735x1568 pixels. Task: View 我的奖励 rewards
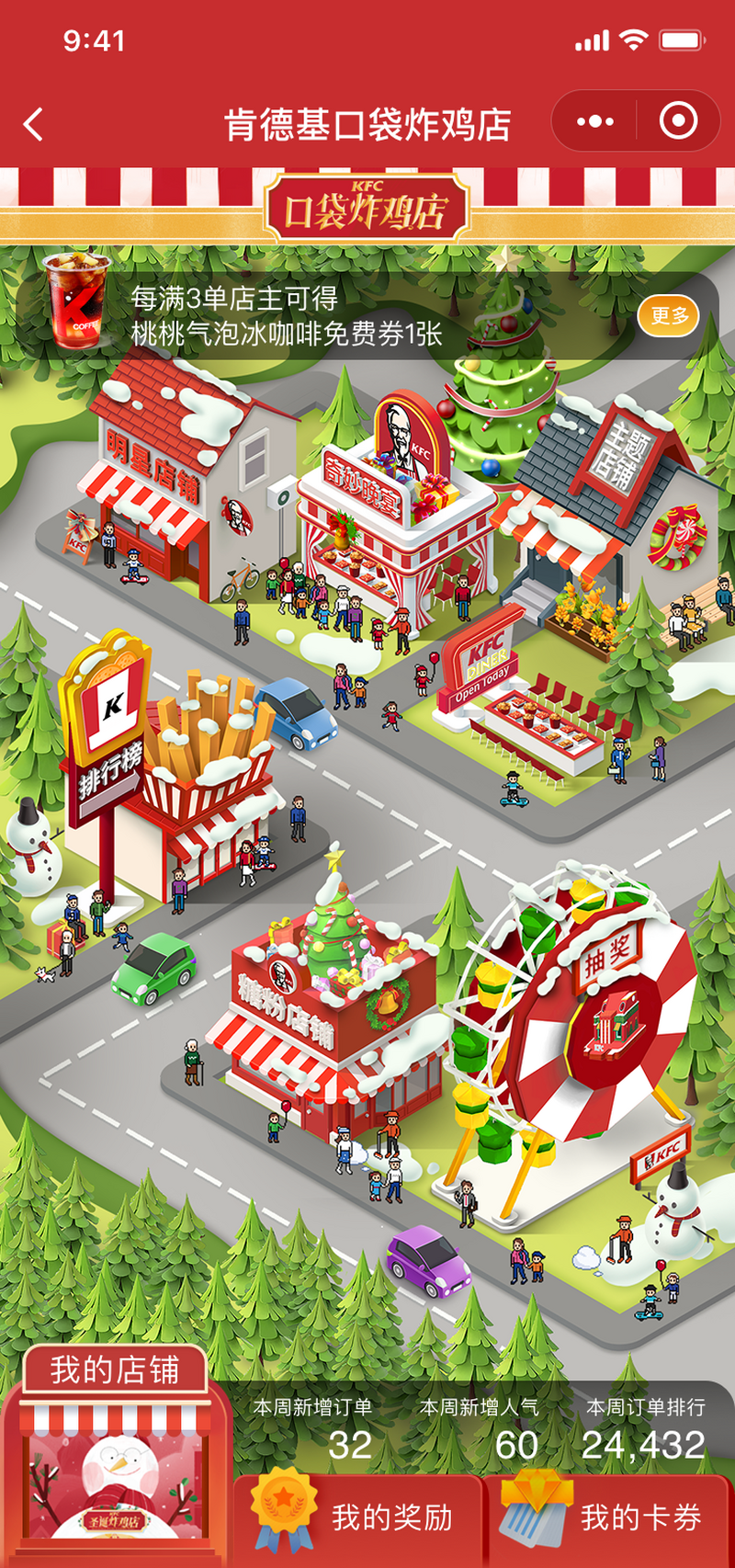pos(358,1517)
